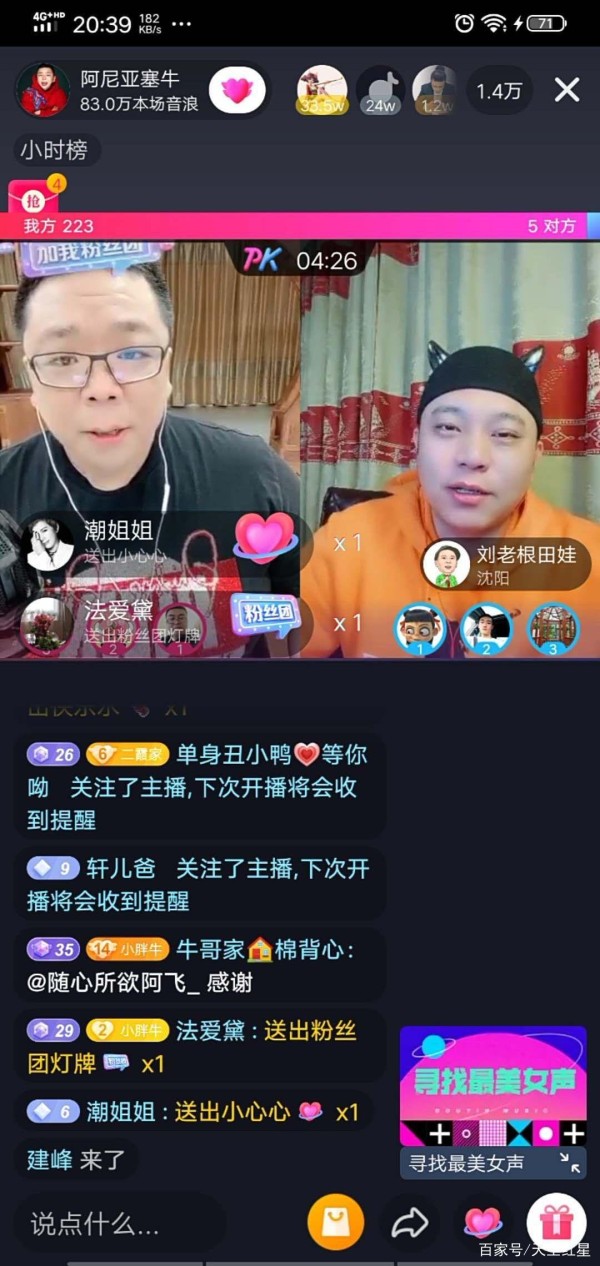The image size is (600, 1266).
Task: Follow the host 阿尼亚塞牛 with heart button
Action: point(237,90)
